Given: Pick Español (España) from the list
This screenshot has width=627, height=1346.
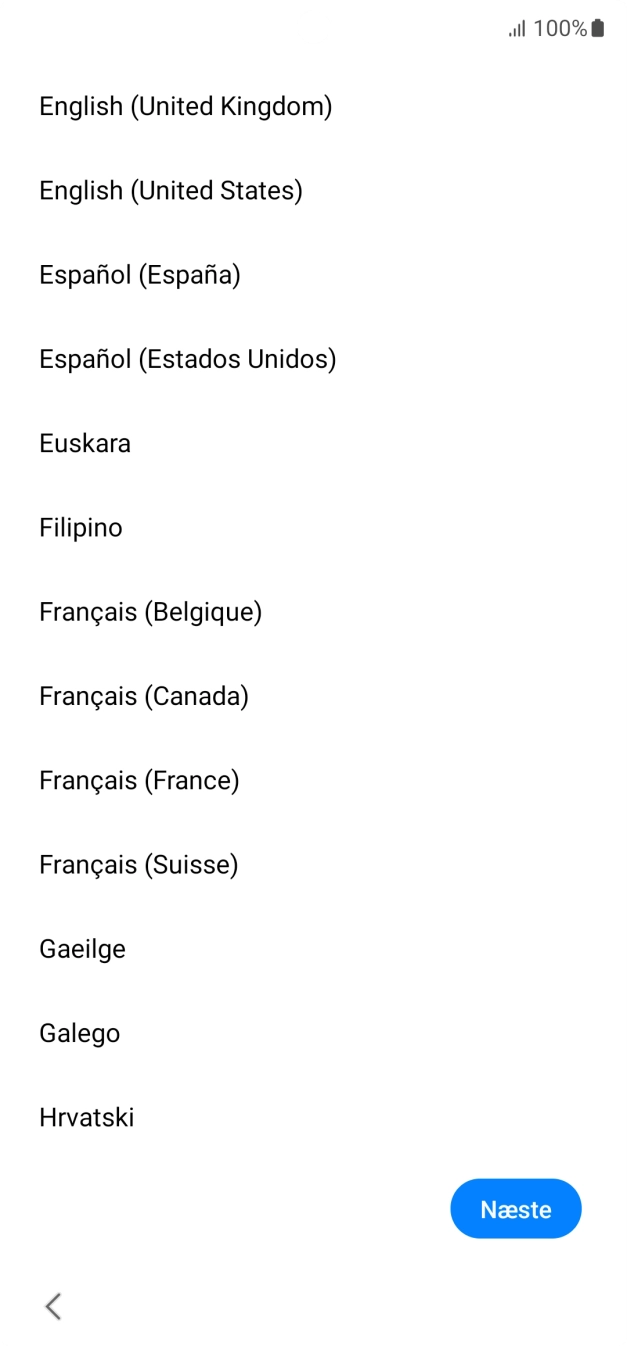Looking at the screenshot, I should [x=140, y=275].
